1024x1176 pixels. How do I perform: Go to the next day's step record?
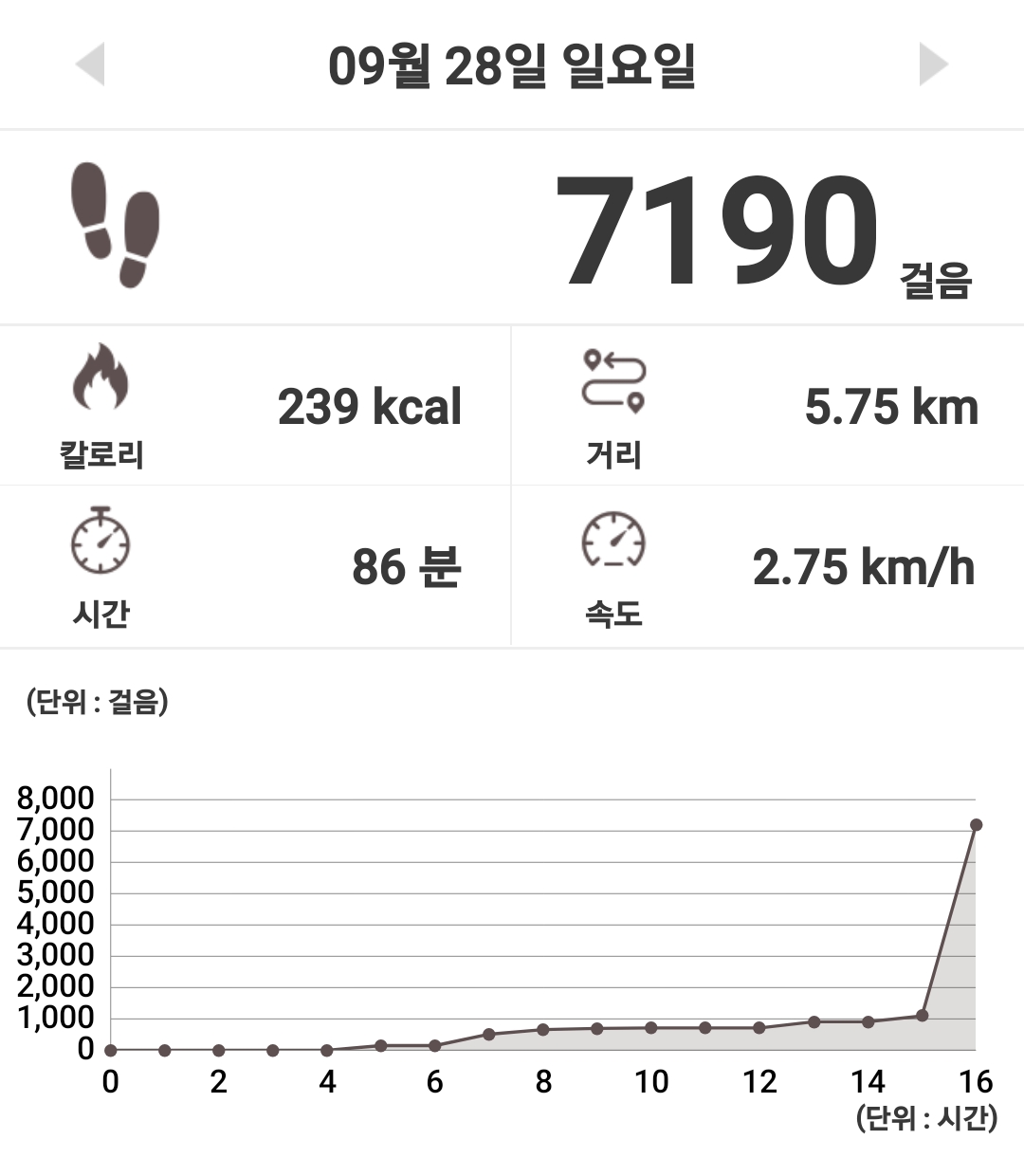933,64
